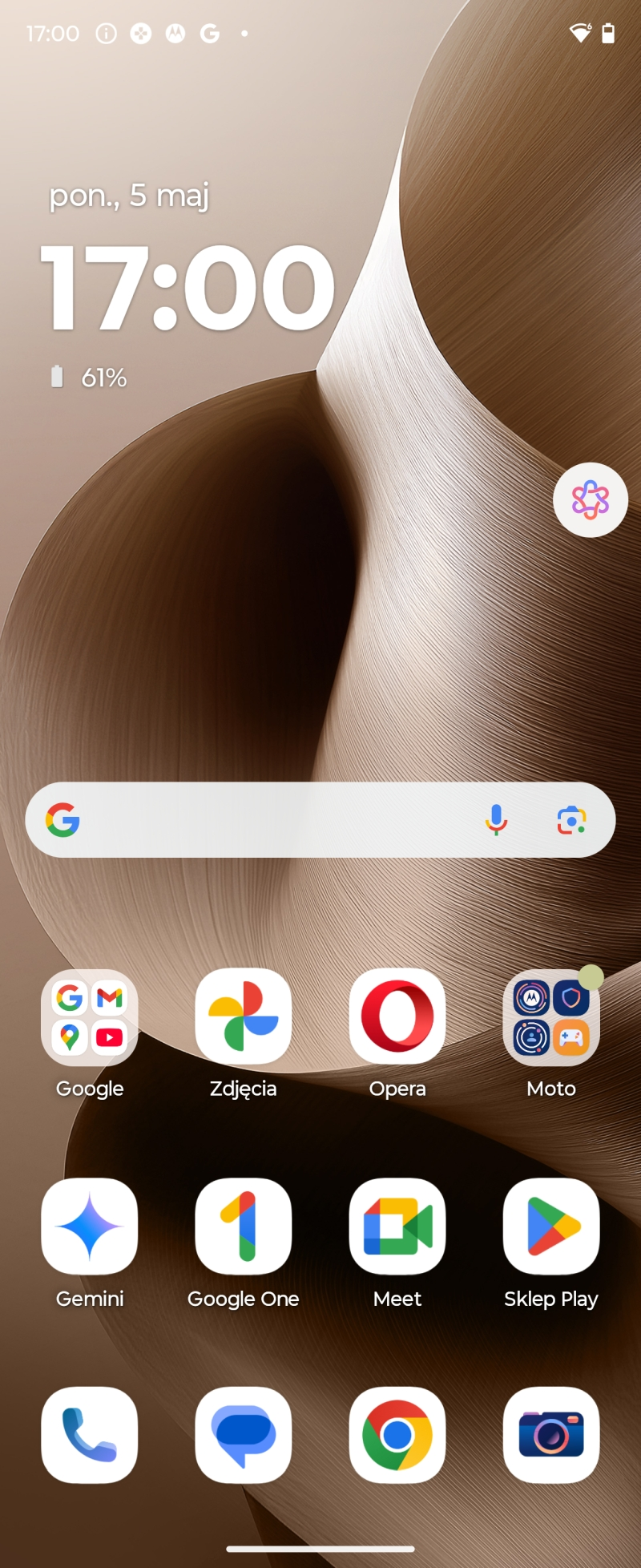The width and height of the screenshot is (641, 1568).
Task: Open the Opera browser
Action: point(397,1017)
